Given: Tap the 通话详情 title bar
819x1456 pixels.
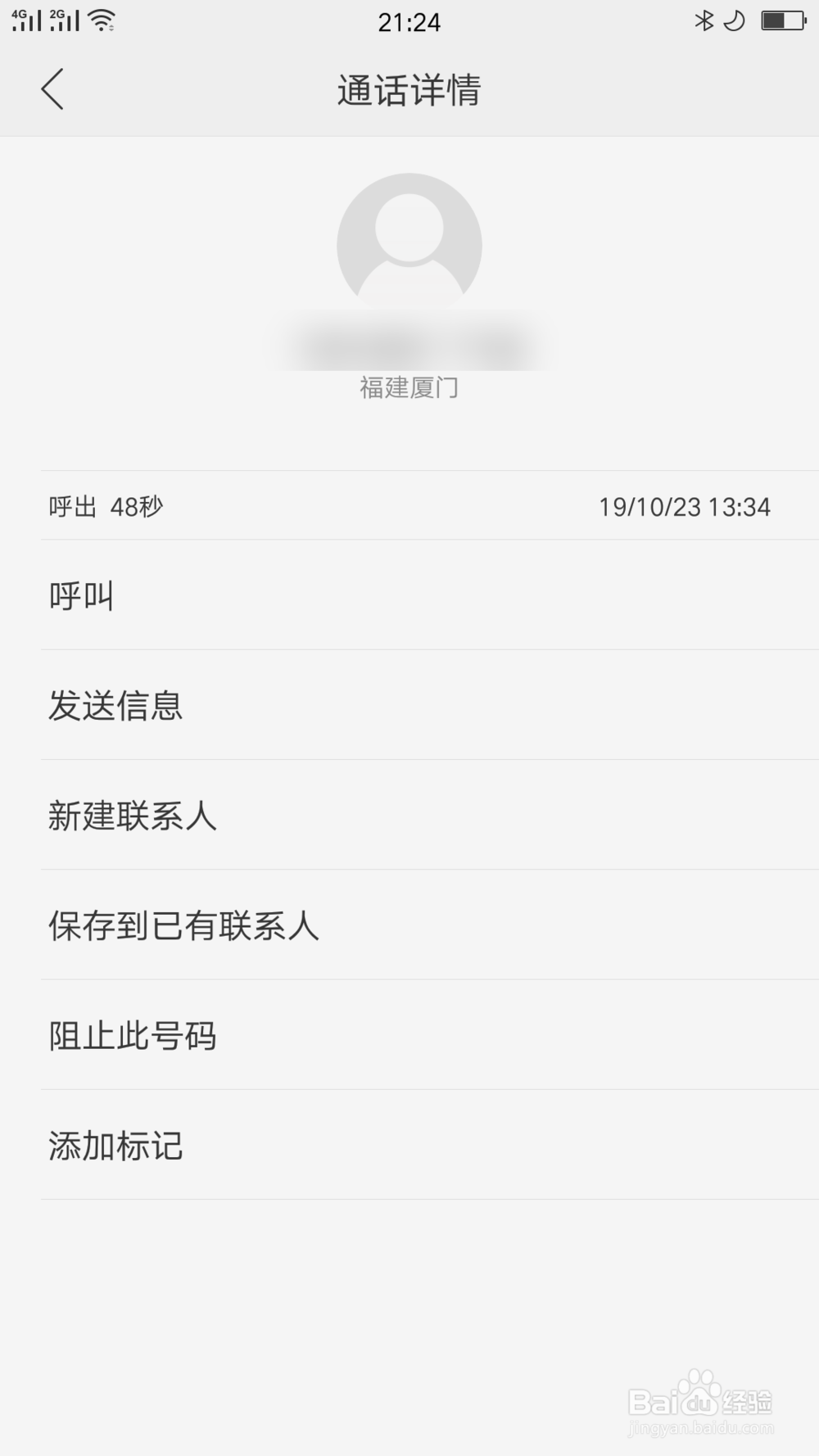Looking at the screenshot, I should (409, 90).
